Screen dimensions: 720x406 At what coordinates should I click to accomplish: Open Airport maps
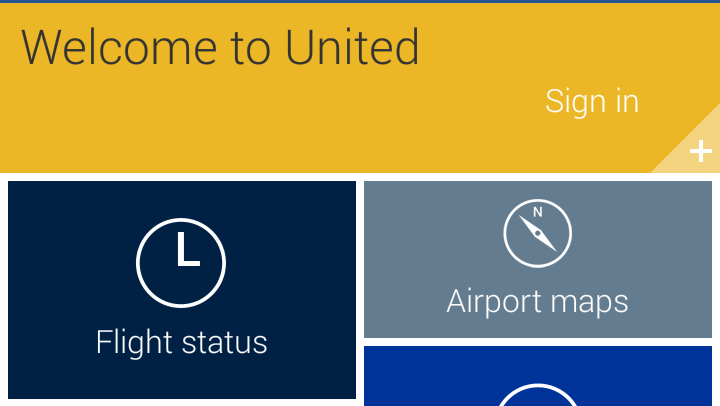[x=537, y=260]
